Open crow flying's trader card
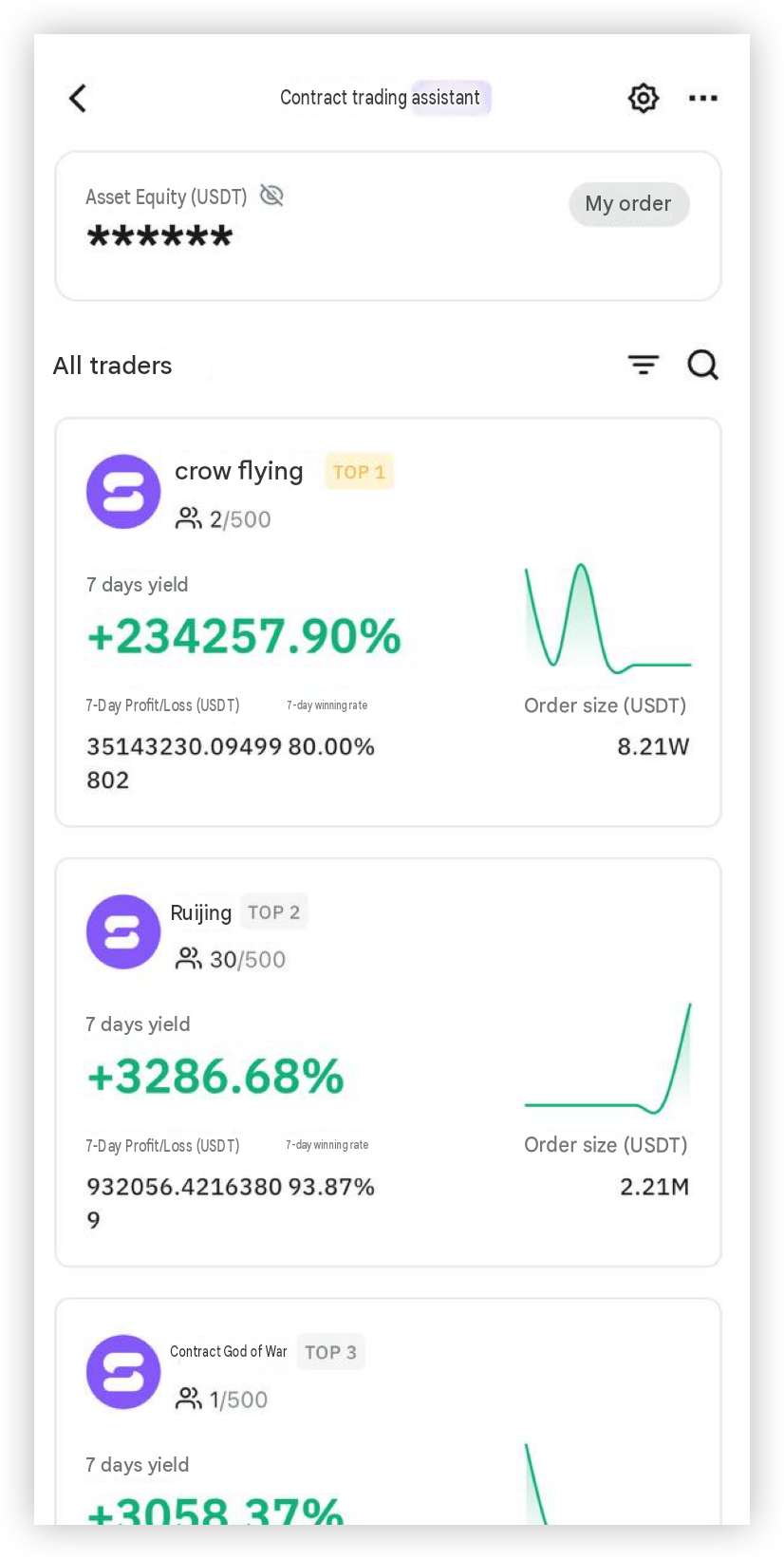784x1559 pixels. [x=388, y=622]
